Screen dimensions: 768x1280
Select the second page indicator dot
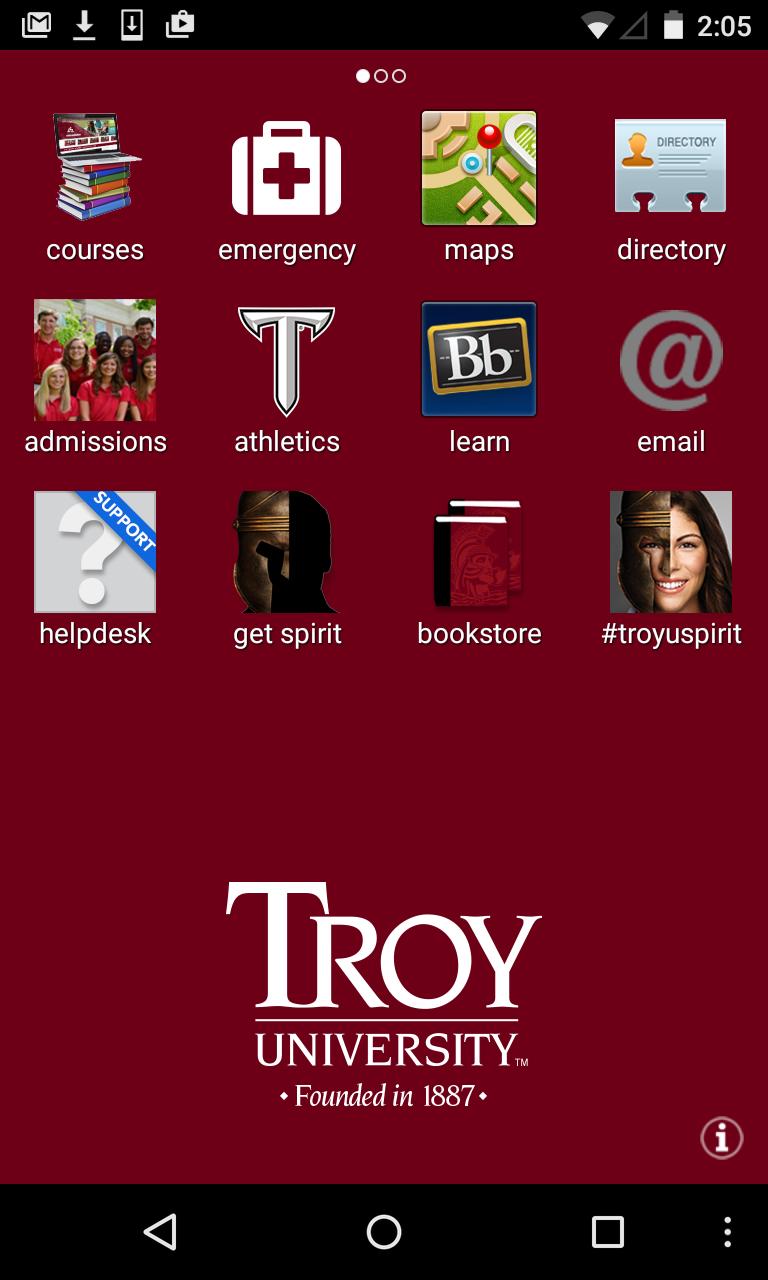[379, 75]
